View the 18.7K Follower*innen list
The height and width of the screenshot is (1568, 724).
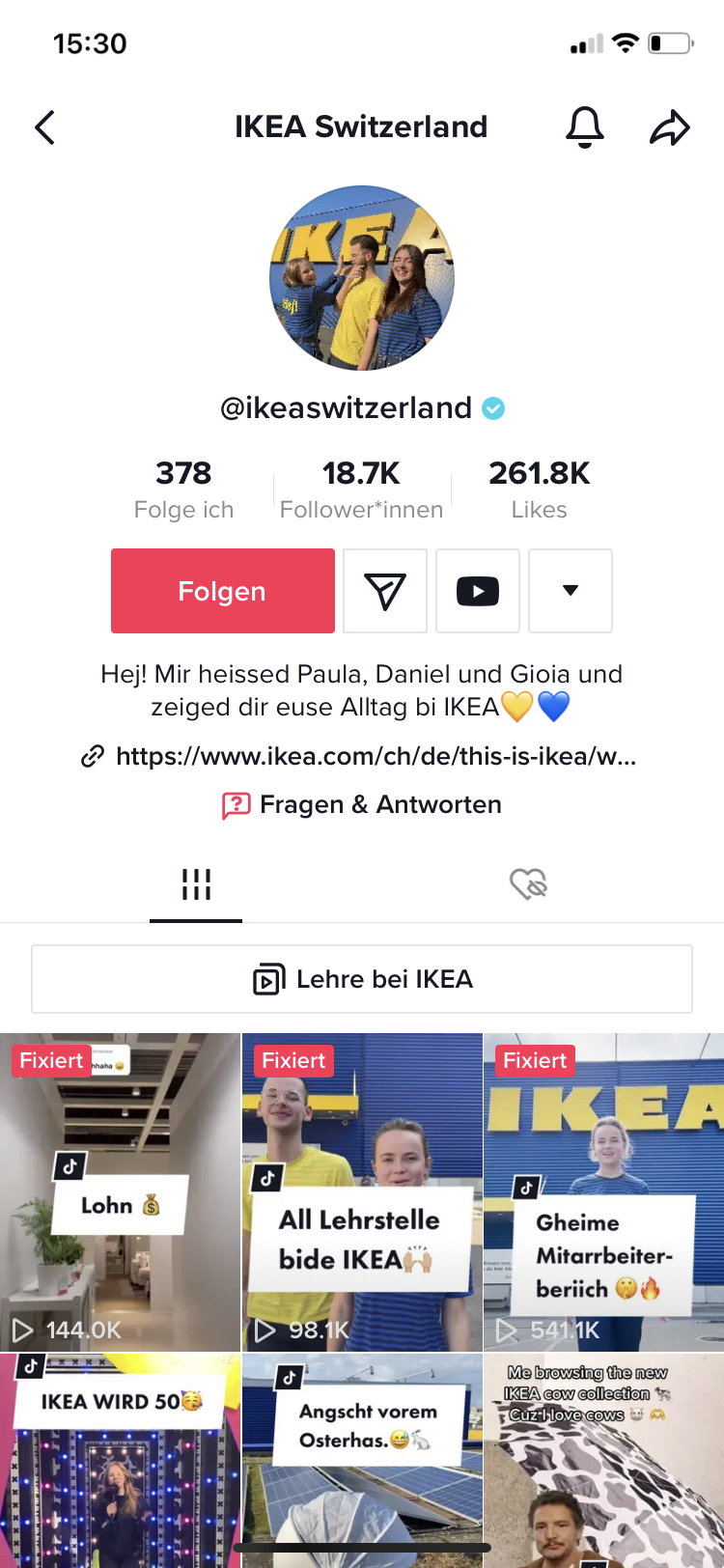(361, 489)
